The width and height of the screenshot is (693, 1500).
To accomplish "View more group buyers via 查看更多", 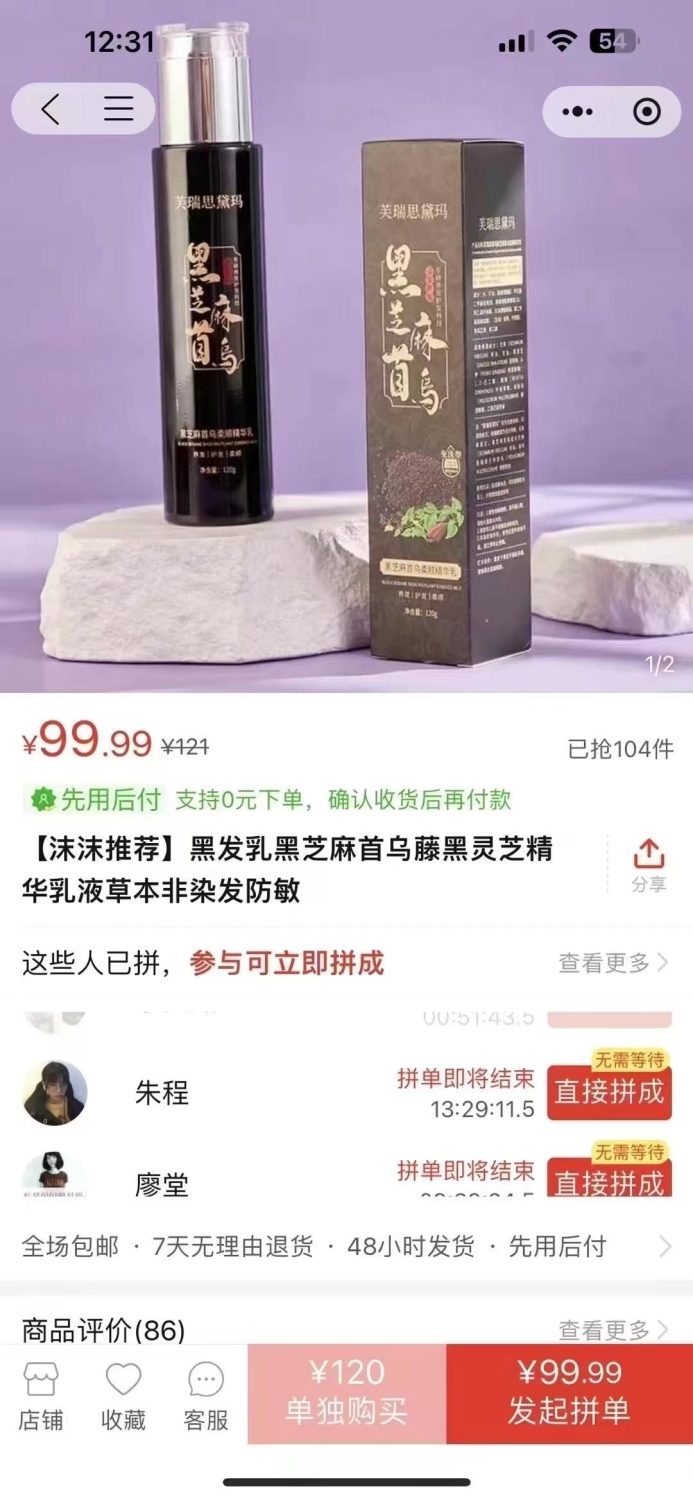I will [613, 963].
